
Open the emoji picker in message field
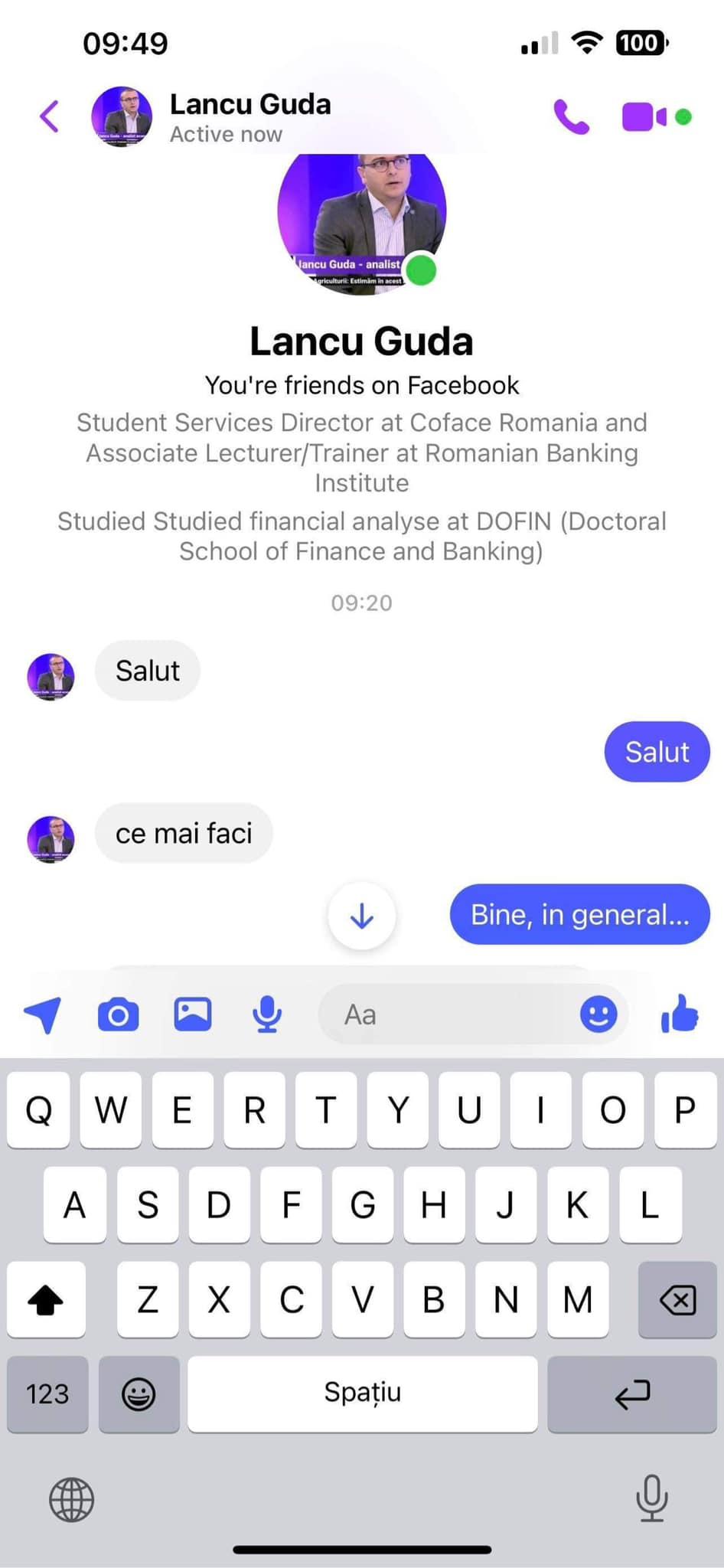point(598,1015)
